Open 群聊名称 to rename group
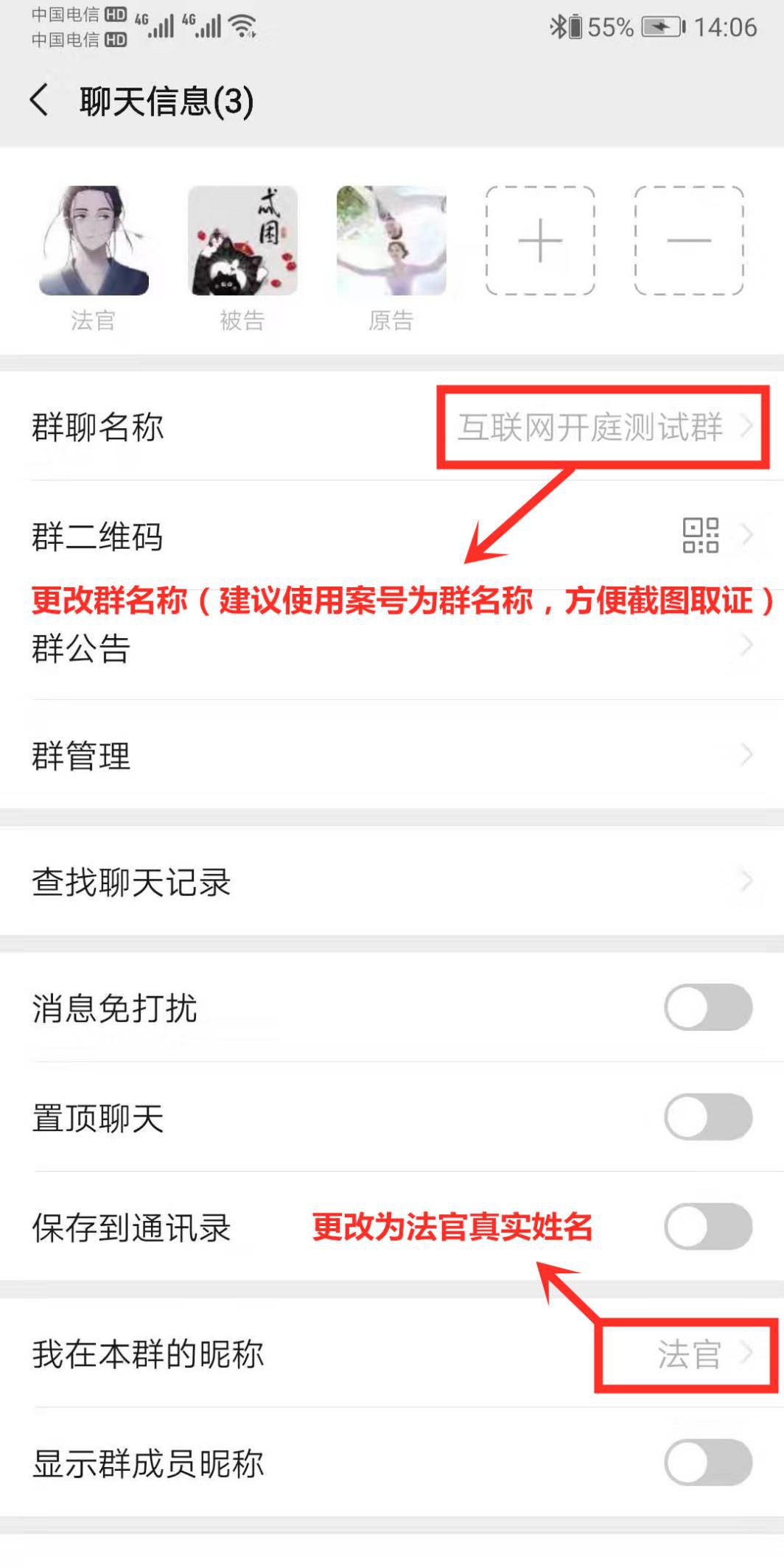The width and height of the screenshot is (784, 1568). pos(392,427)
